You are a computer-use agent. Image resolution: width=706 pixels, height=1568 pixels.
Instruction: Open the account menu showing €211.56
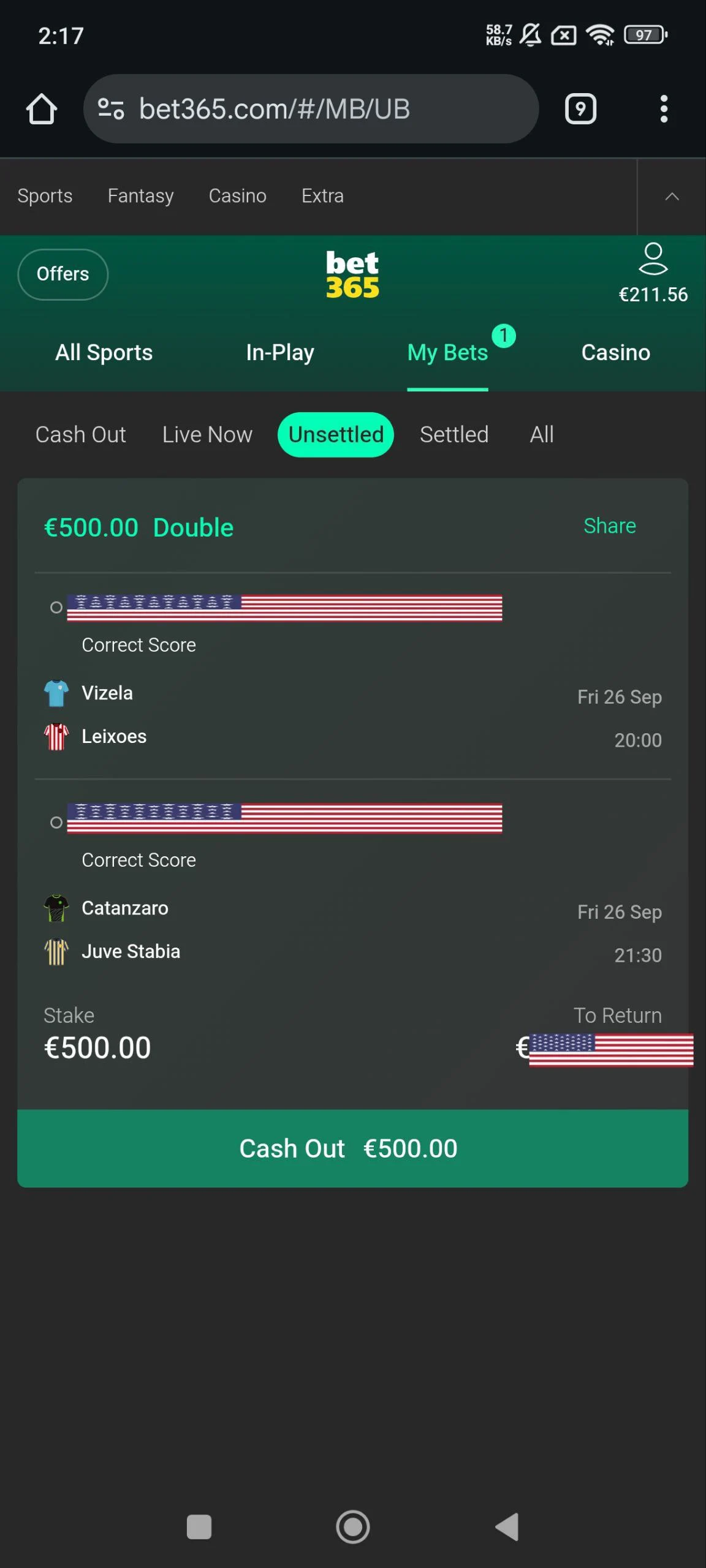click(653, 274)
